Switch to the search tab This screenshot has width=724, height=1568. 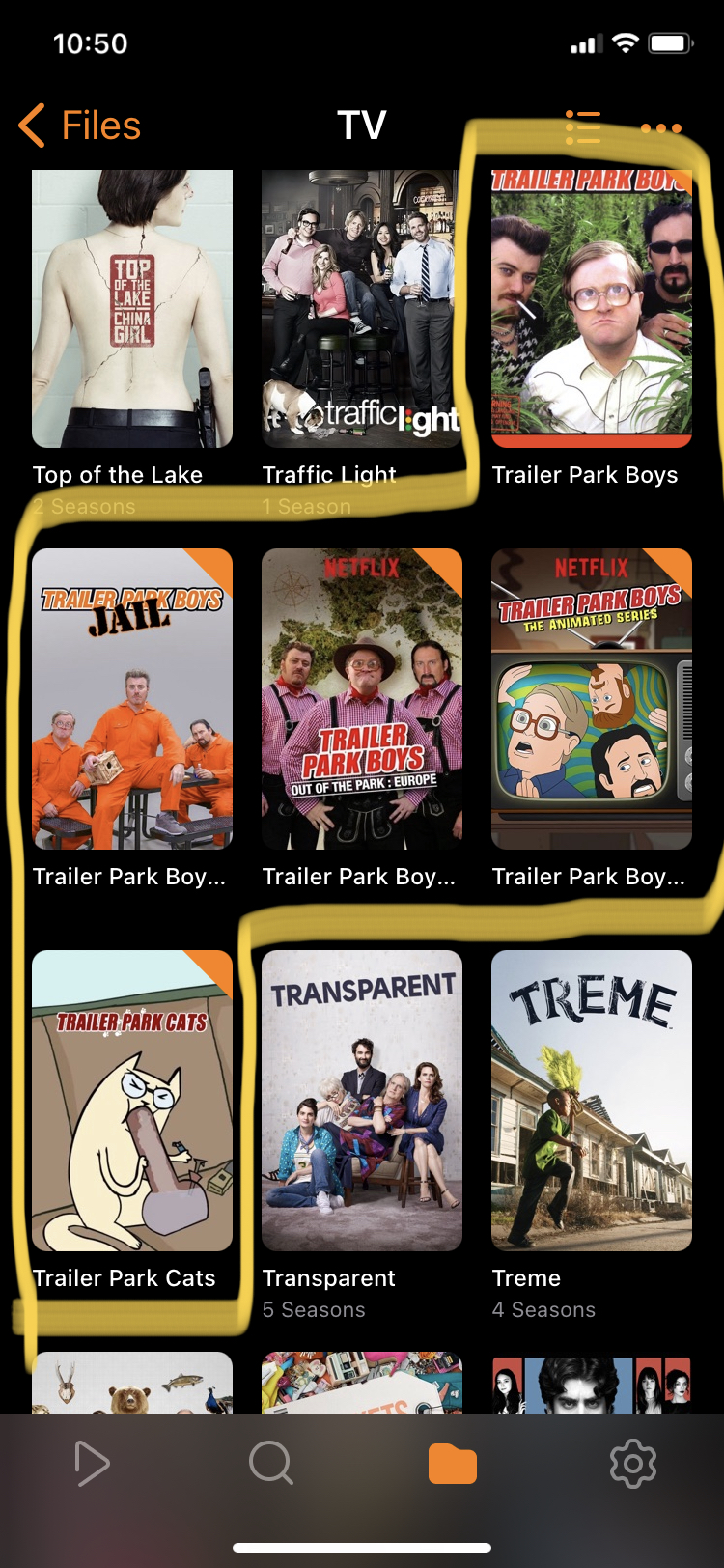[271, 1464]
